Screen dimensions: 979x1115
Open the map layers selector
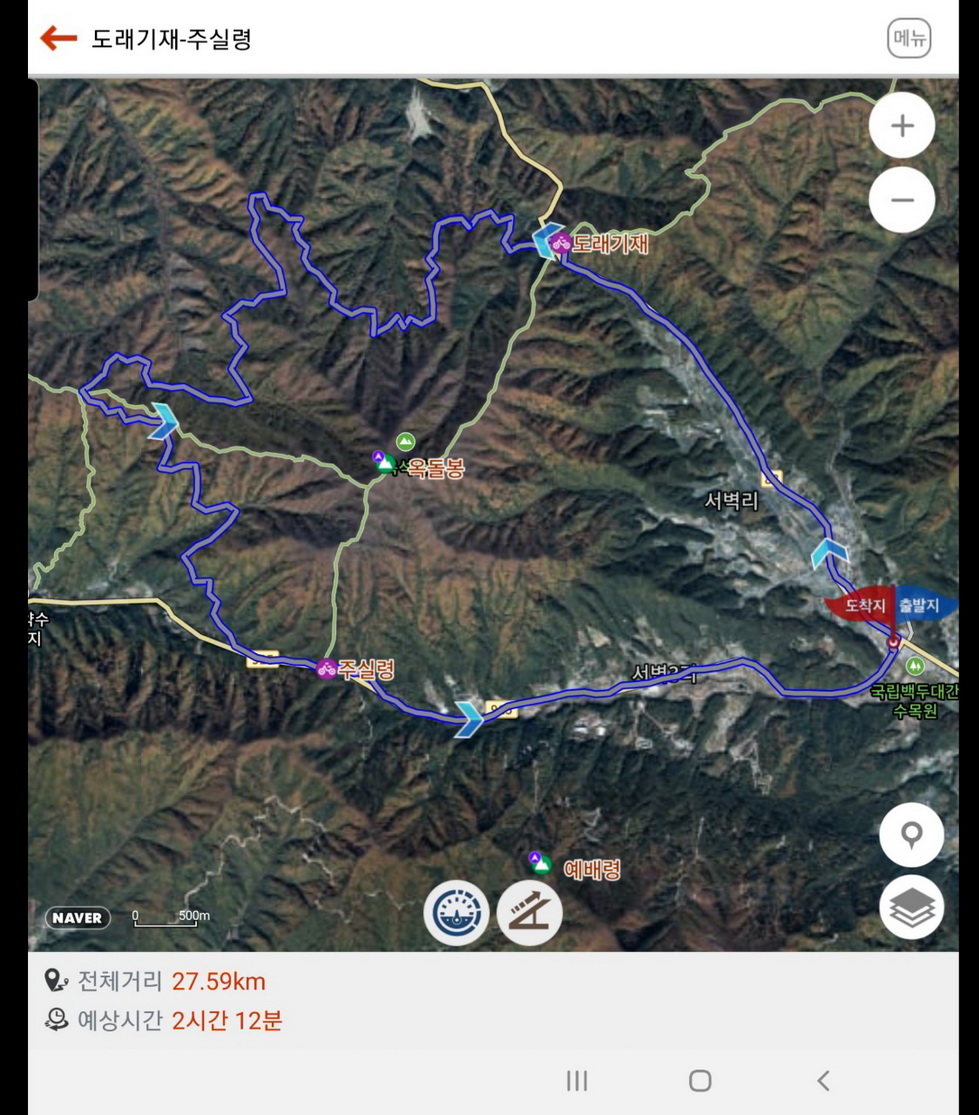tap(911, 907)
